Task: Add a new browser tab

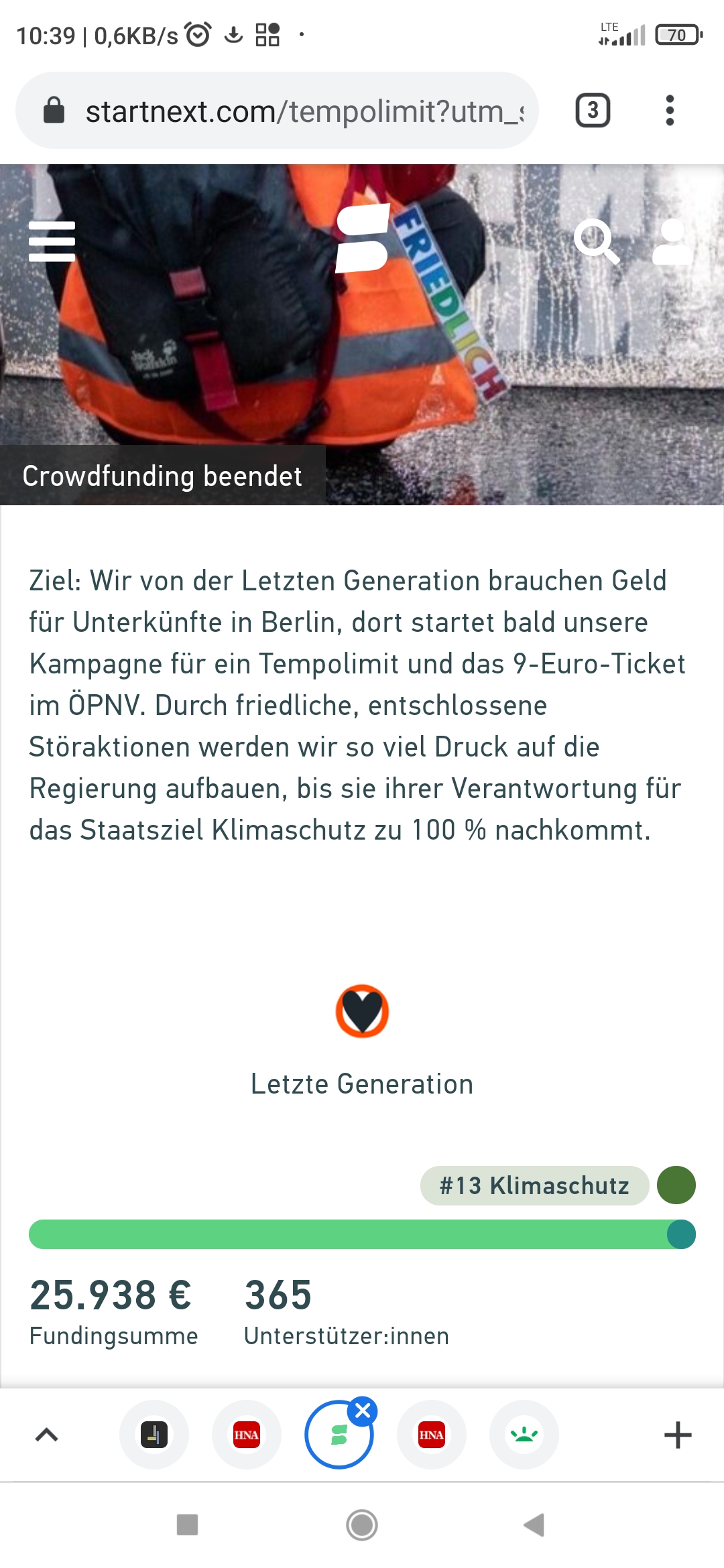Action: pyautogui.click(x=678, y=1435)
